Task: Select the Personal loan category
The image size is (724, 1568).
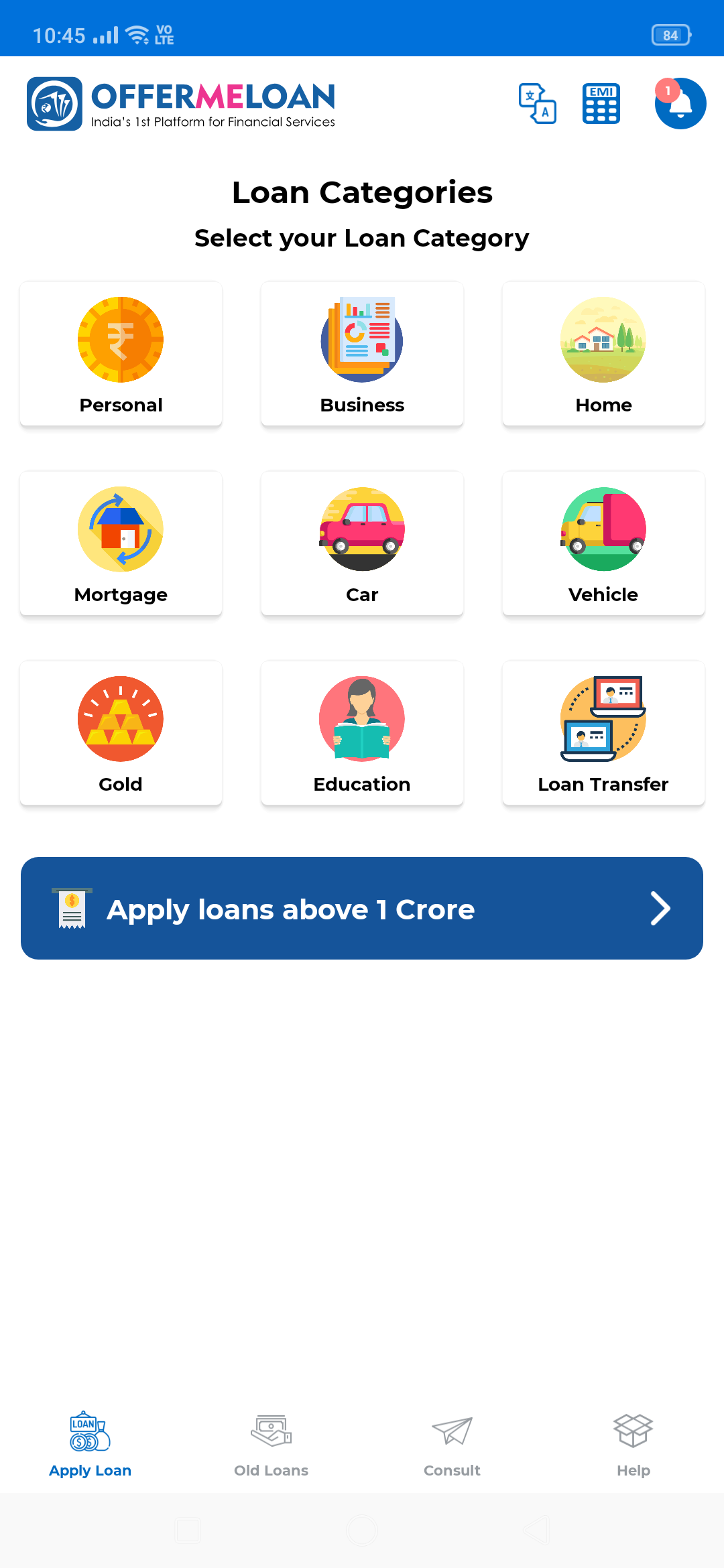Action: 121,354
